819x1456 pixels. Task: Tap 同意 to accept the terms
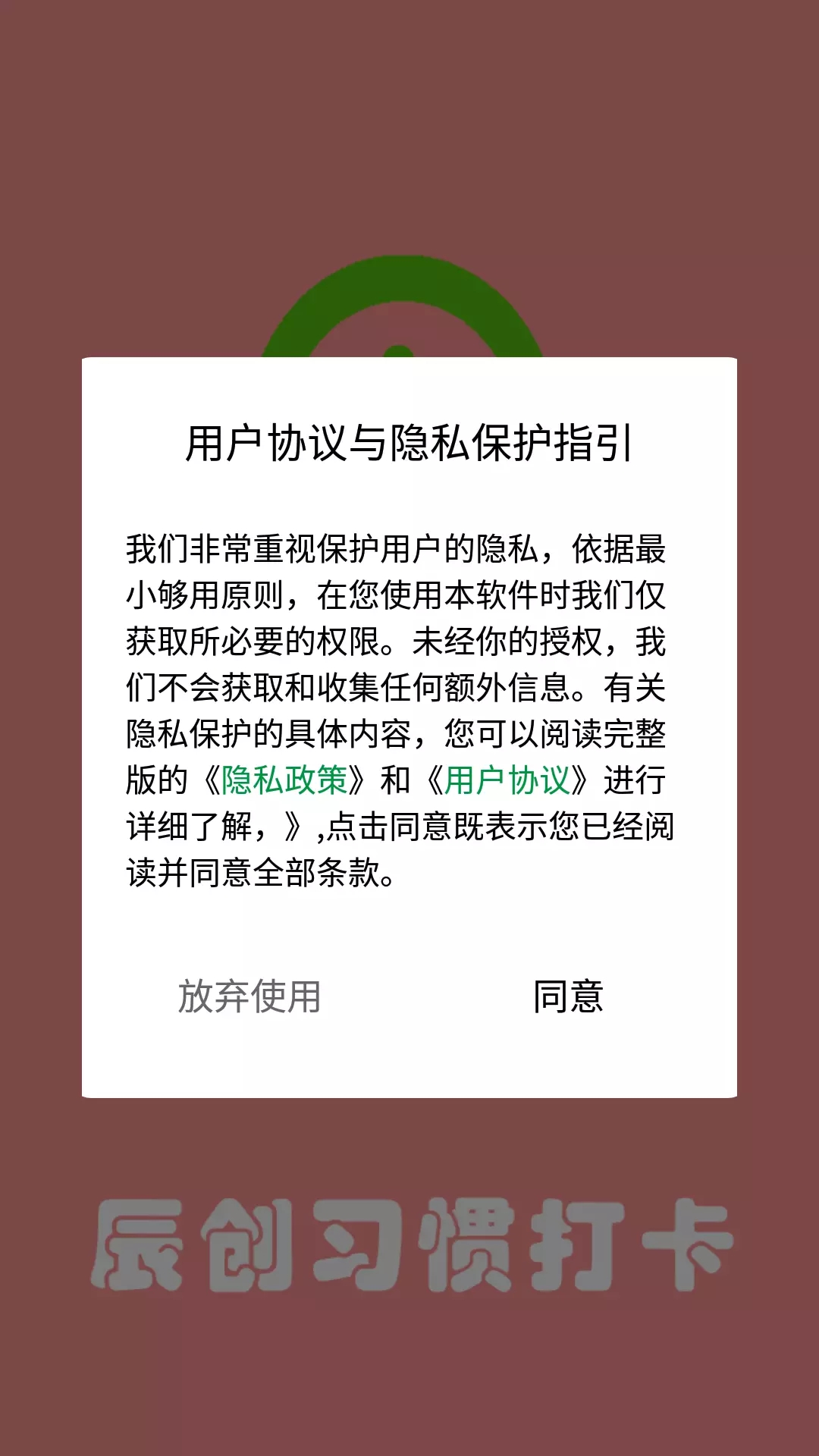pos(568,996)
